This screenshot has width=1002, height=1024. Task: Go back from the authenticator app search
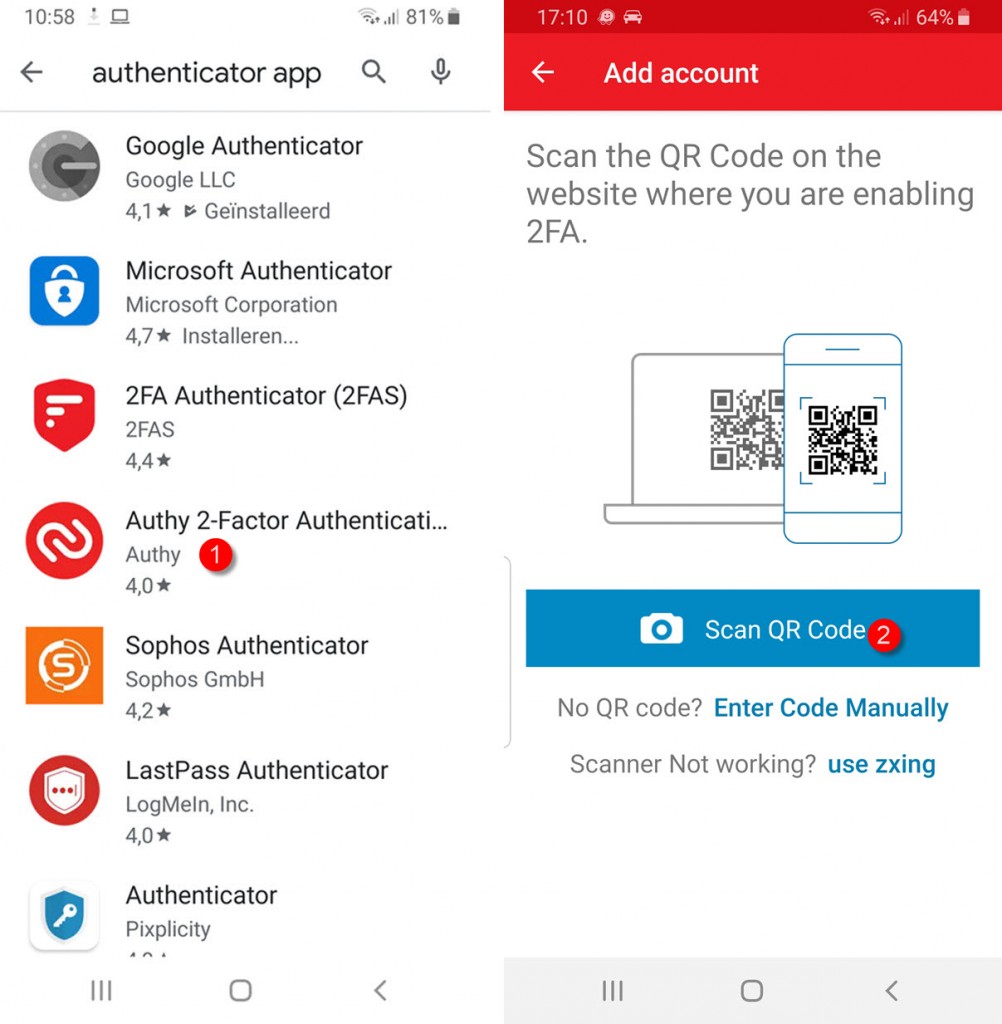click(32, 72)
